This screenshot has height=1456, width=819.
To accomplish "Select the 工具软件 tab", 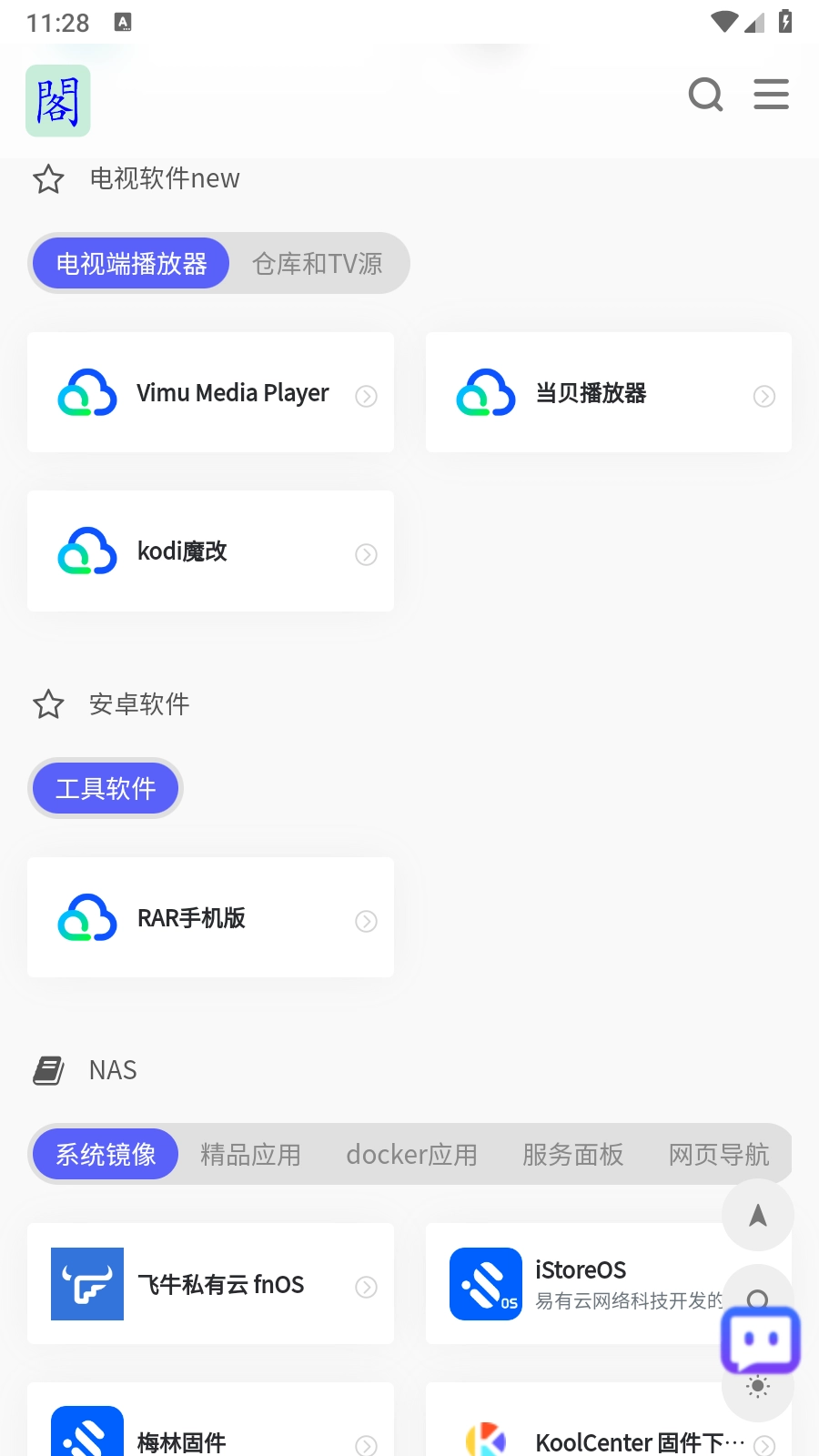I will tap(106, 788).
